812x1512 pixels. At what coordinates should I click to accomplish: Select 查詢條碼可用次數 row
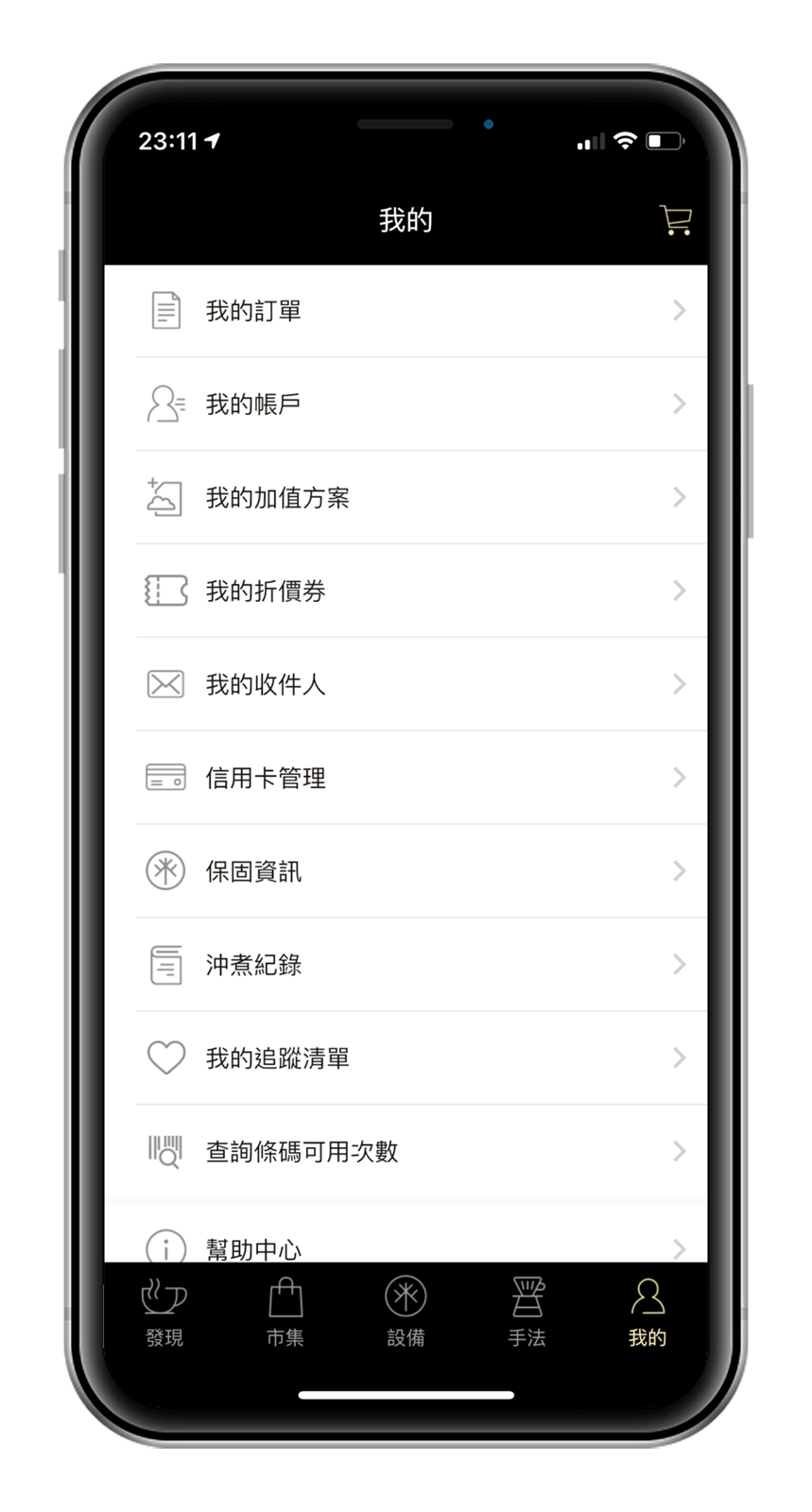(406, 1152)
